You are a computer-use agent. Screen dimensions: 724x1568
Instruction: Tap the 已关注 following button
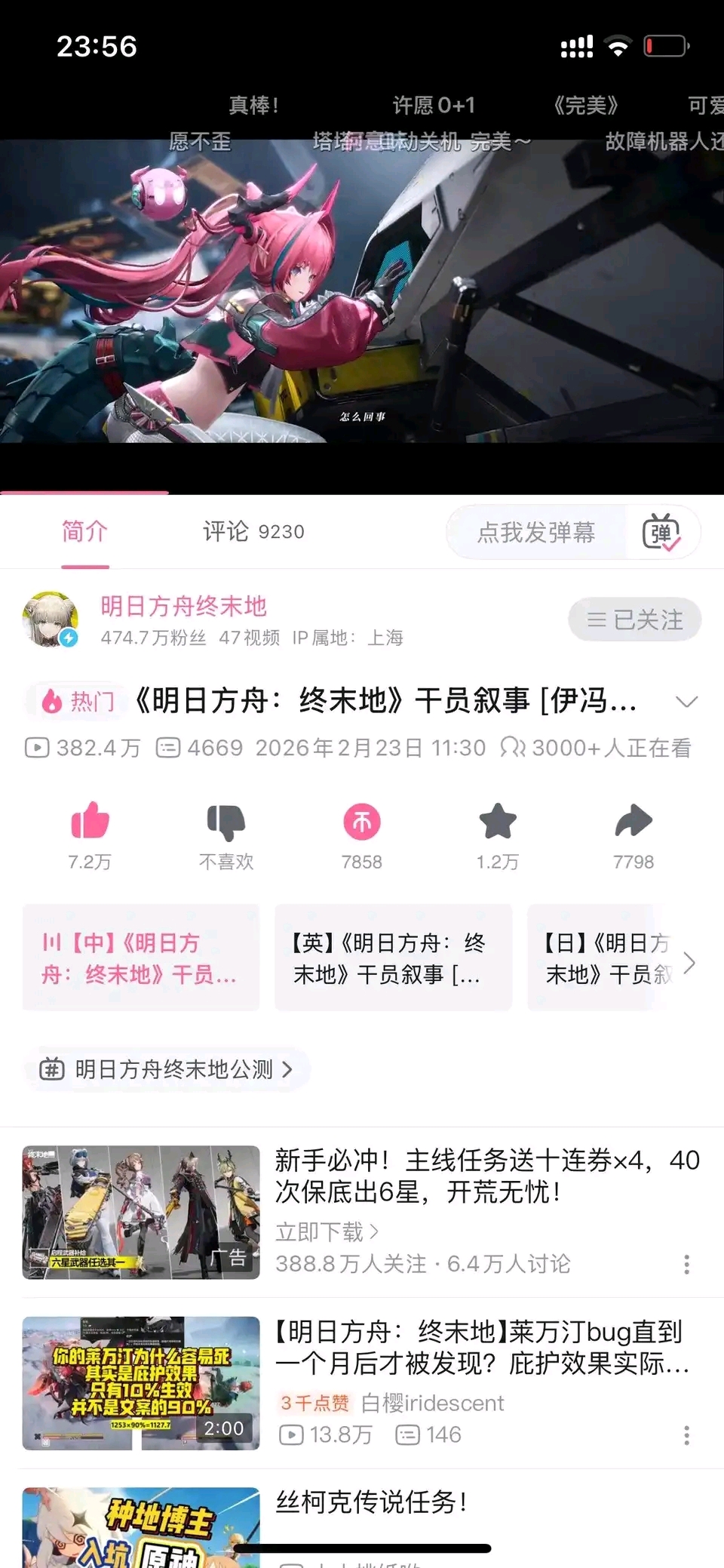point(634,620)
